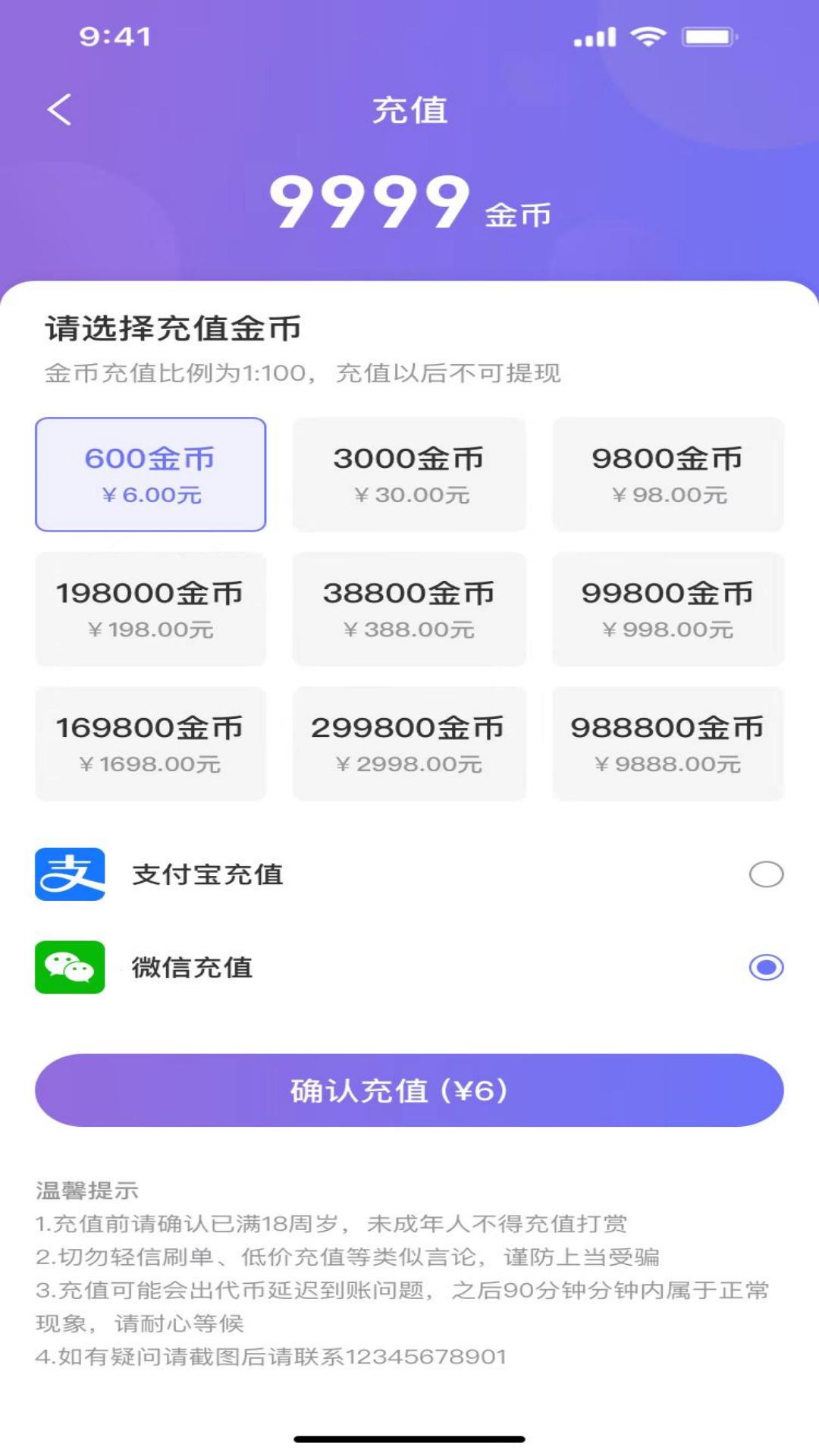Select the 169800金币 package
The image size is (819, 1456).
coord(150,743)
